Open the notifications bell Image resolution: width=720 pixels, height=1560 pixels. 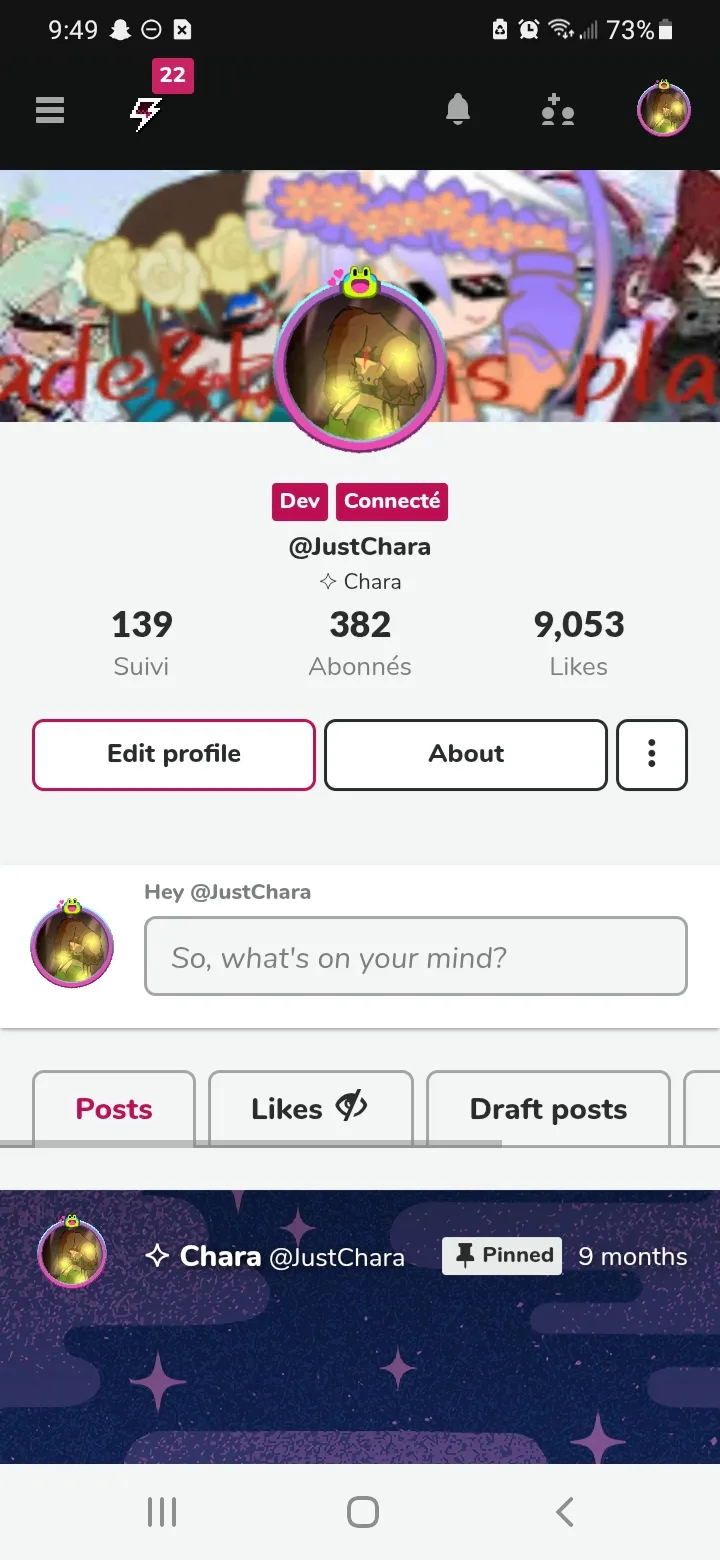[x=458, y=110]
